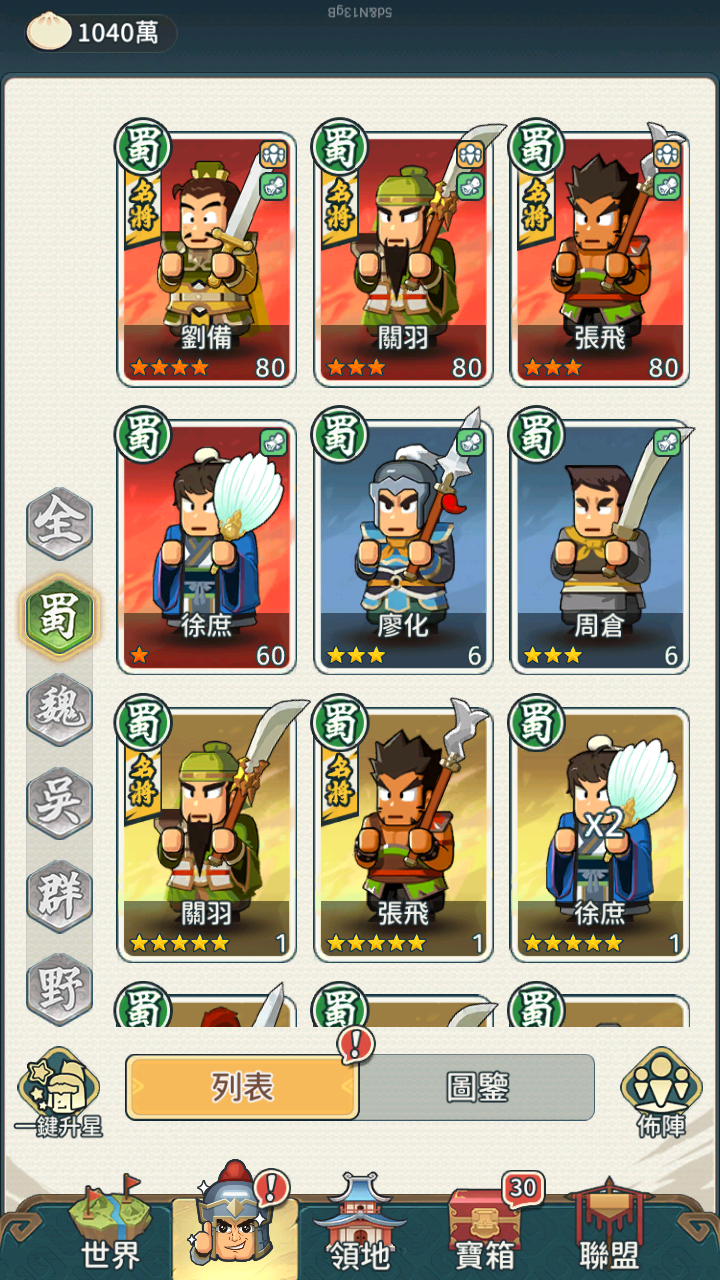The width and height of the screenshot is (720, 1280).
Task: Open the level 60 徐庶 card
Action: tap(207, 547)
